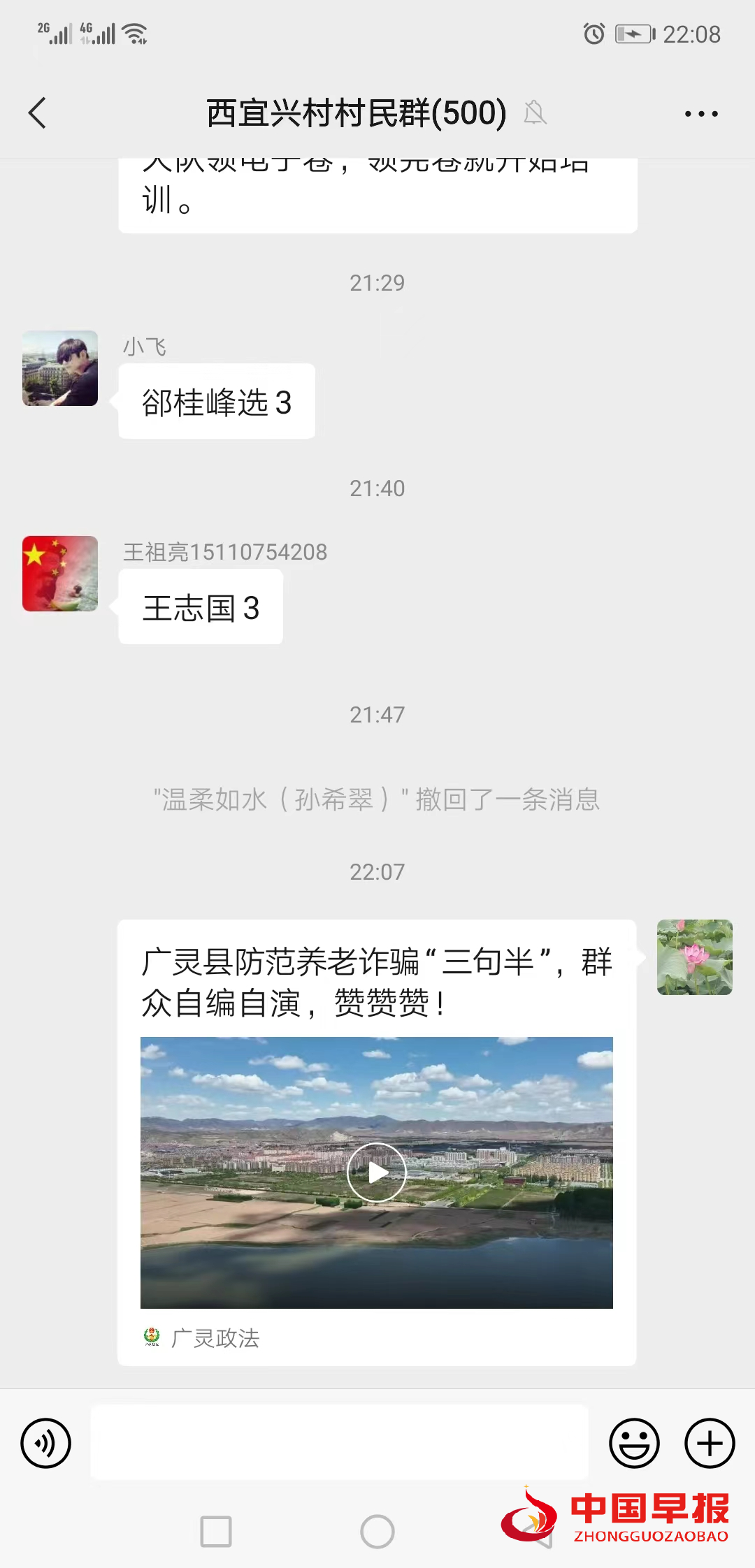Tap the plus icon for more attachments

pyautogui.click(x=709, y=1442)
